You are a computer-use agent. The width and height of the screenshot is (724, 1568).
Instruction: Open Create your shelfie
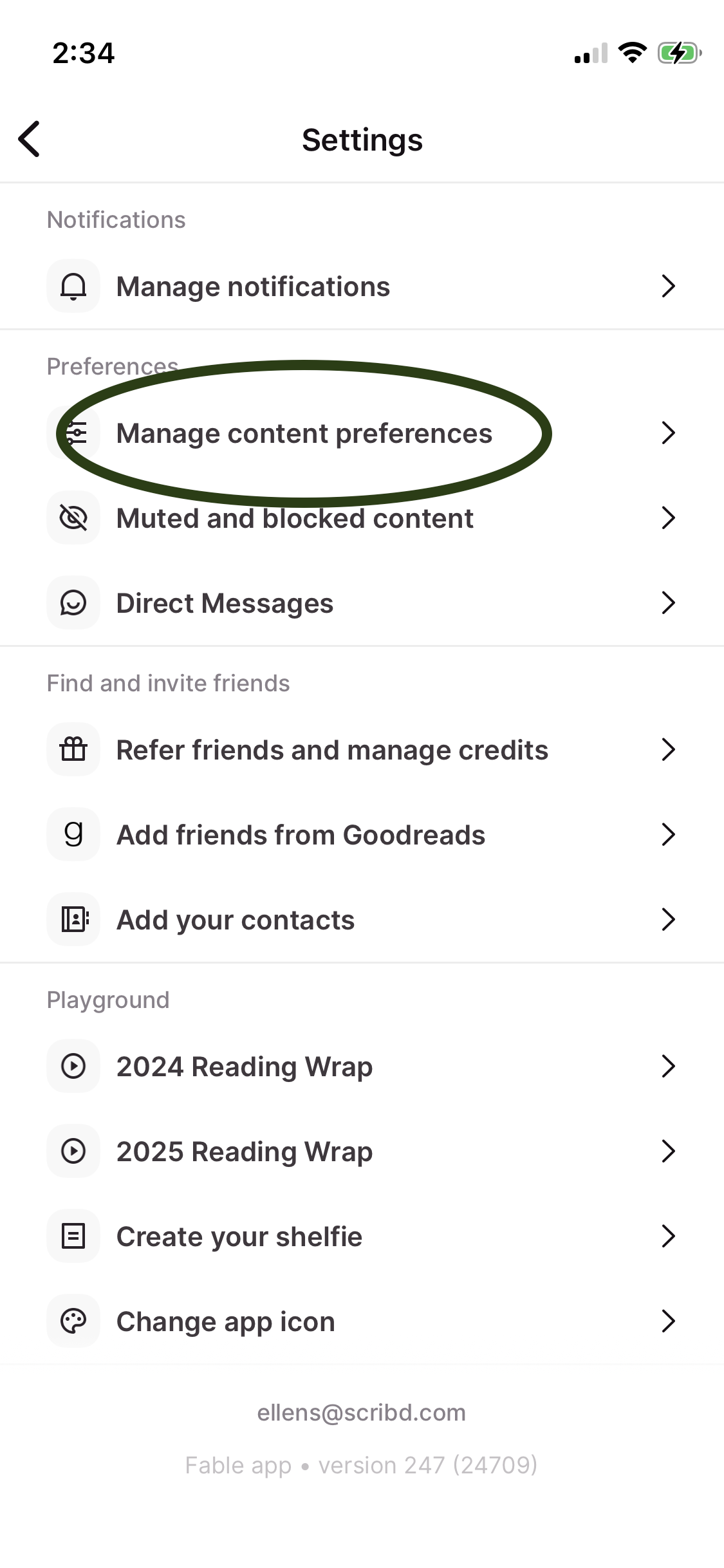click(362, 1237)
